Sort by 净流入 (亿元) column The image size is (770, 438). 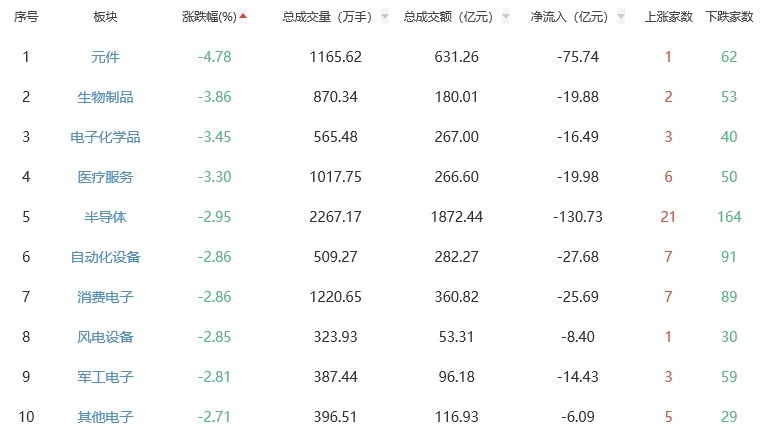click(x=578, y=17)
